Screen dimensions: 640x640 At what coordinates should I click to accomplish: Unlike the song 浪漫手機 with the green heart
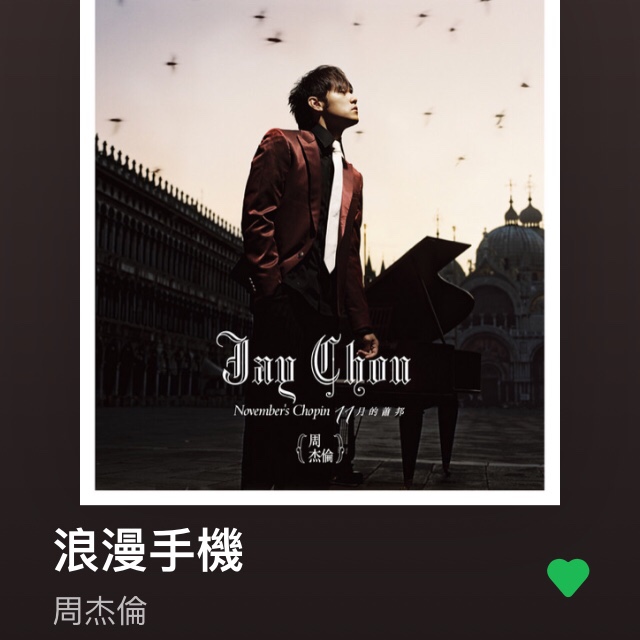coord(568,577)
